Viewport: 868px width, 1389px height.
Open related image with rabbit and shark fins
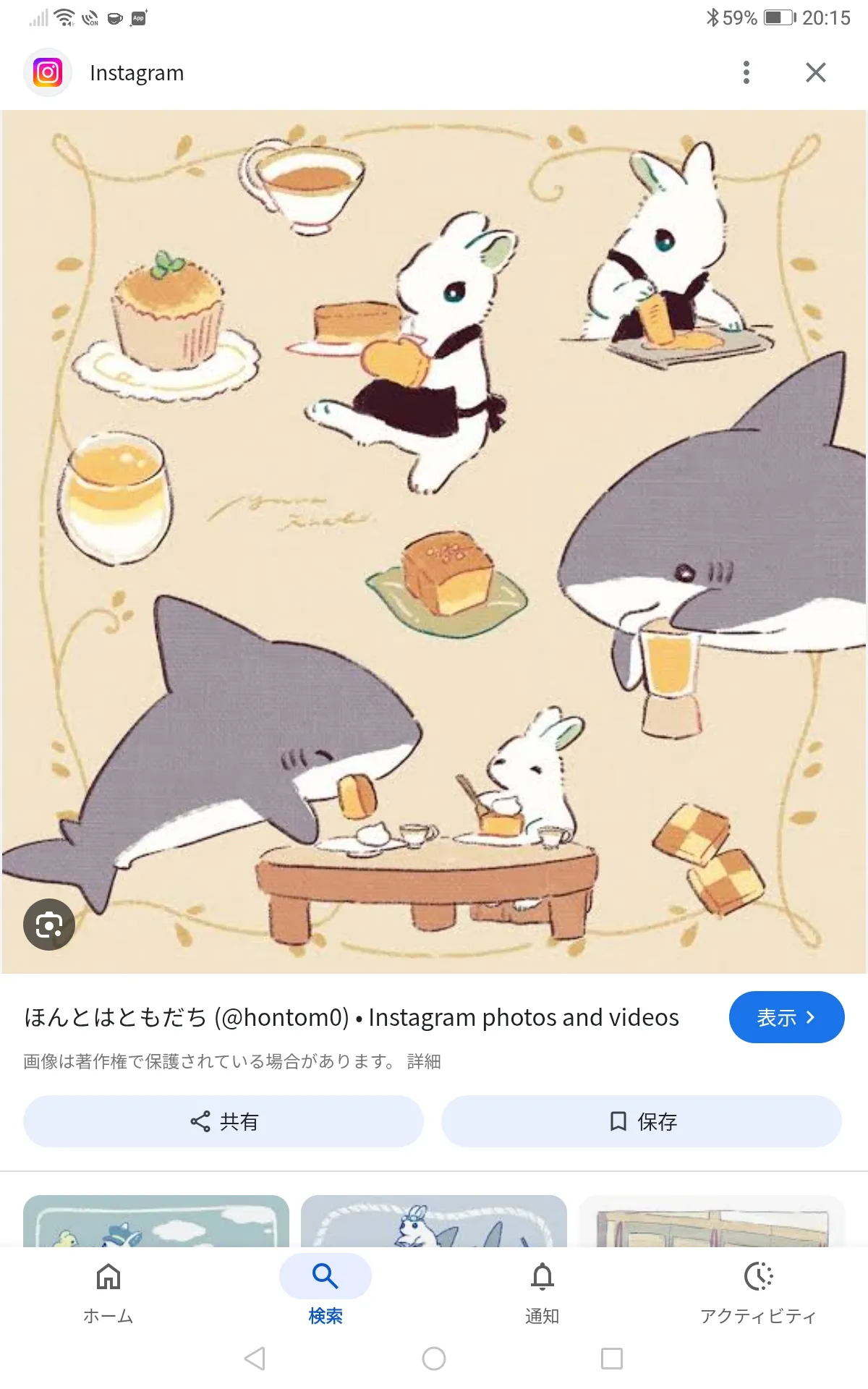point(434,1221)
